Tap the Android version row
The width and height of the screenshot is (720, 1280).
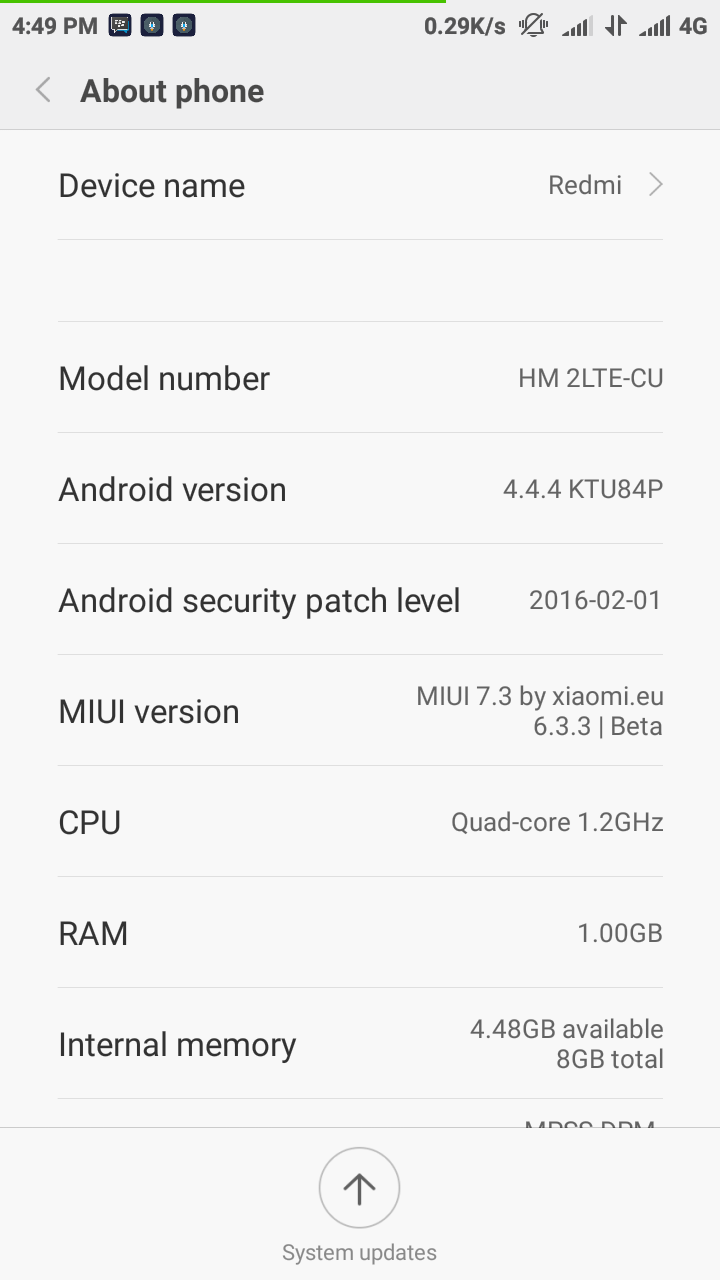(x=360, y=489)
